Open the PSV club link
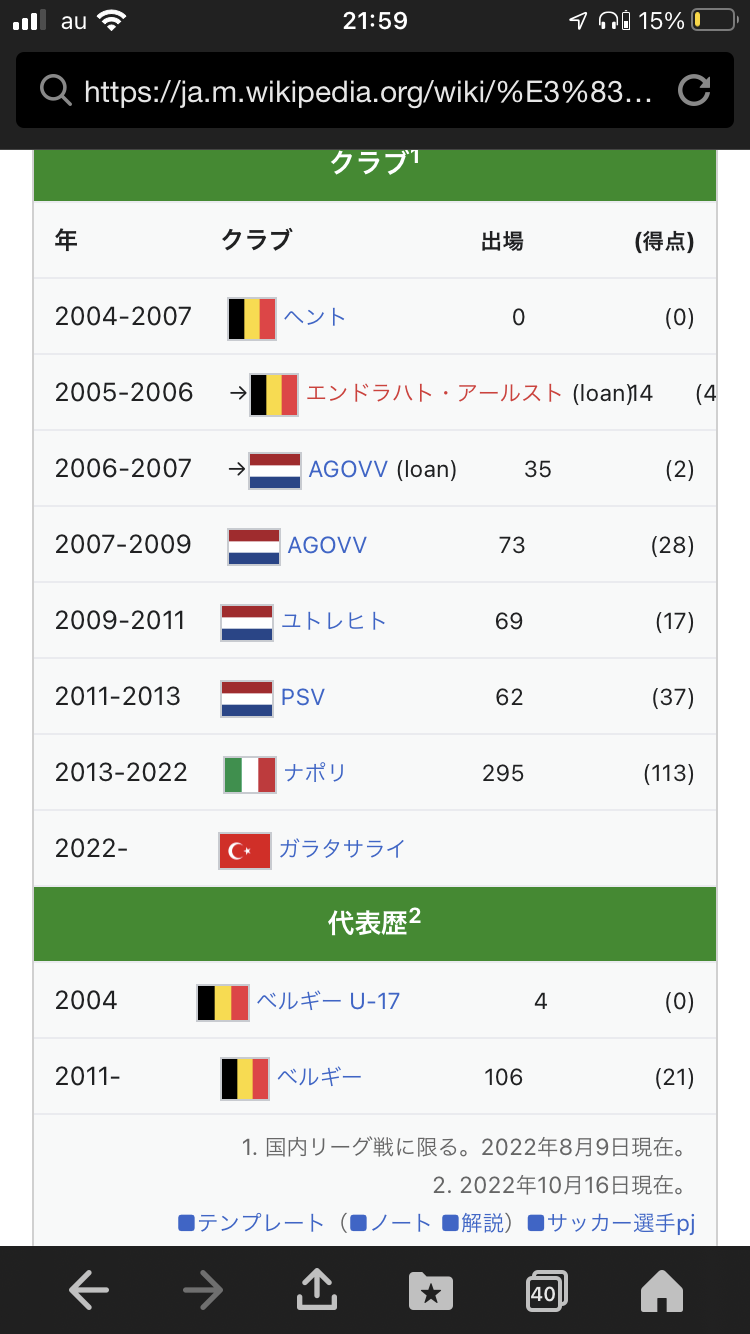 point(303,697)
